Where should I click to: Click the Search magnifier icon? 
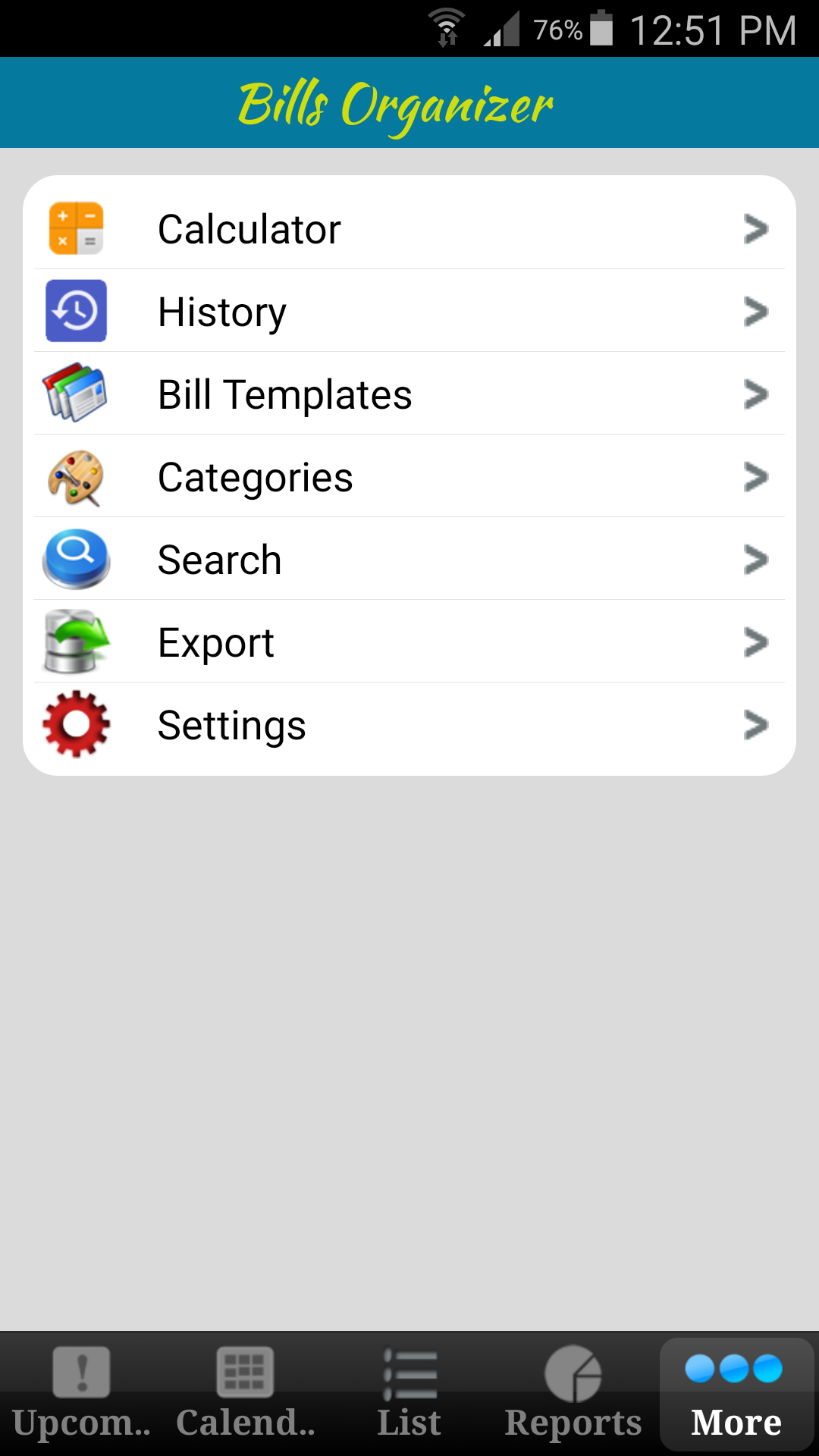click(76, 559)
